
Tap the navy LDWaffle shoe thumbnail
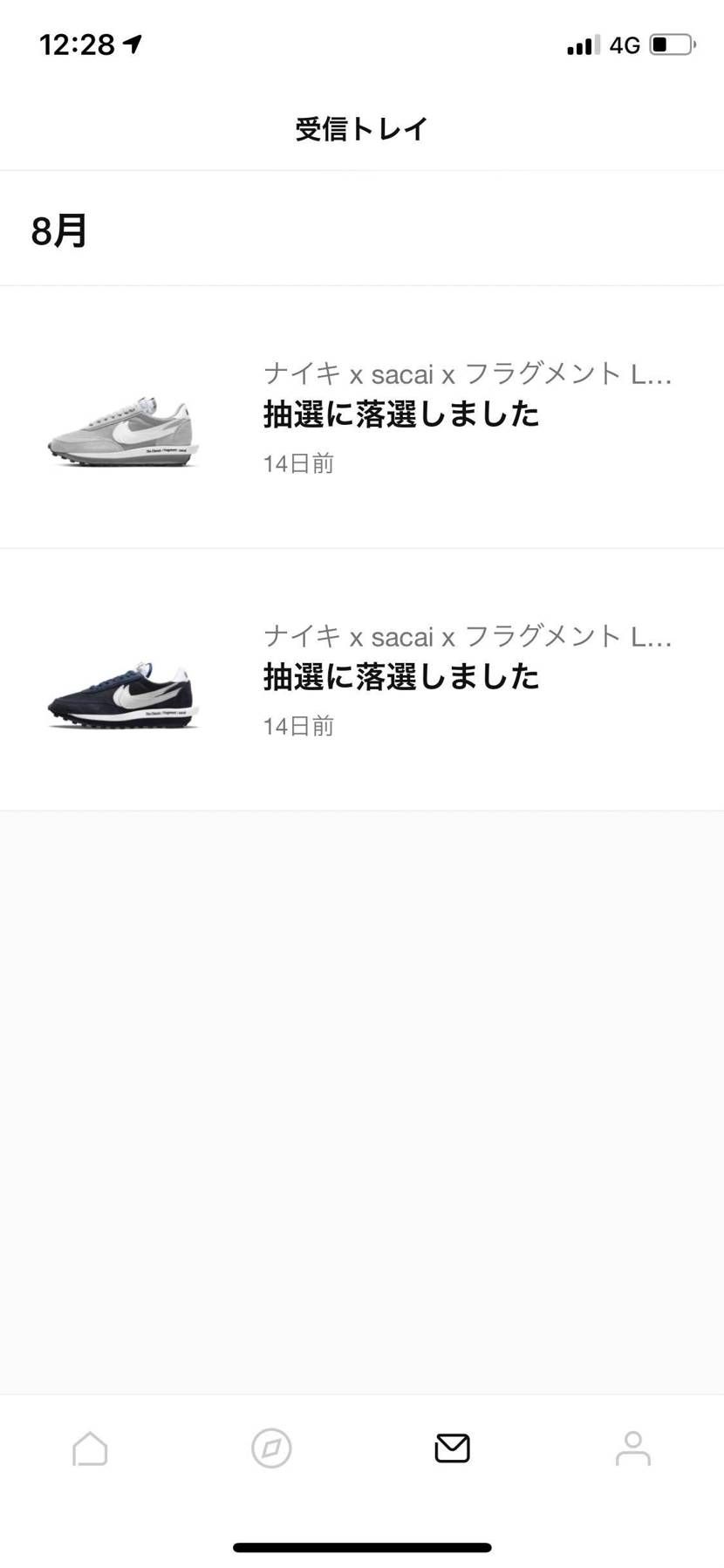(123, 689)
